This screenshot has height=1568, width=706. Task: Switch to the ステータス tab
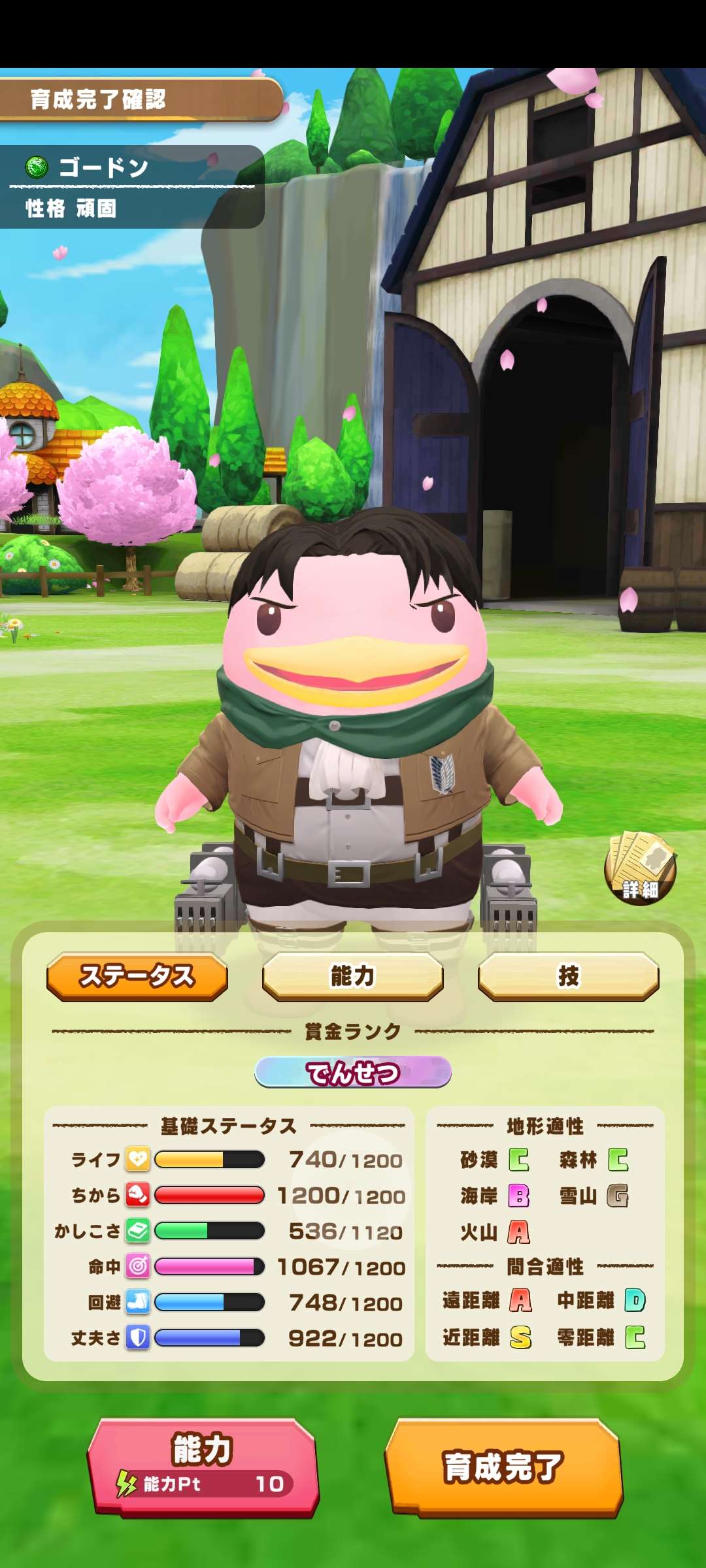tap(137, 976)
